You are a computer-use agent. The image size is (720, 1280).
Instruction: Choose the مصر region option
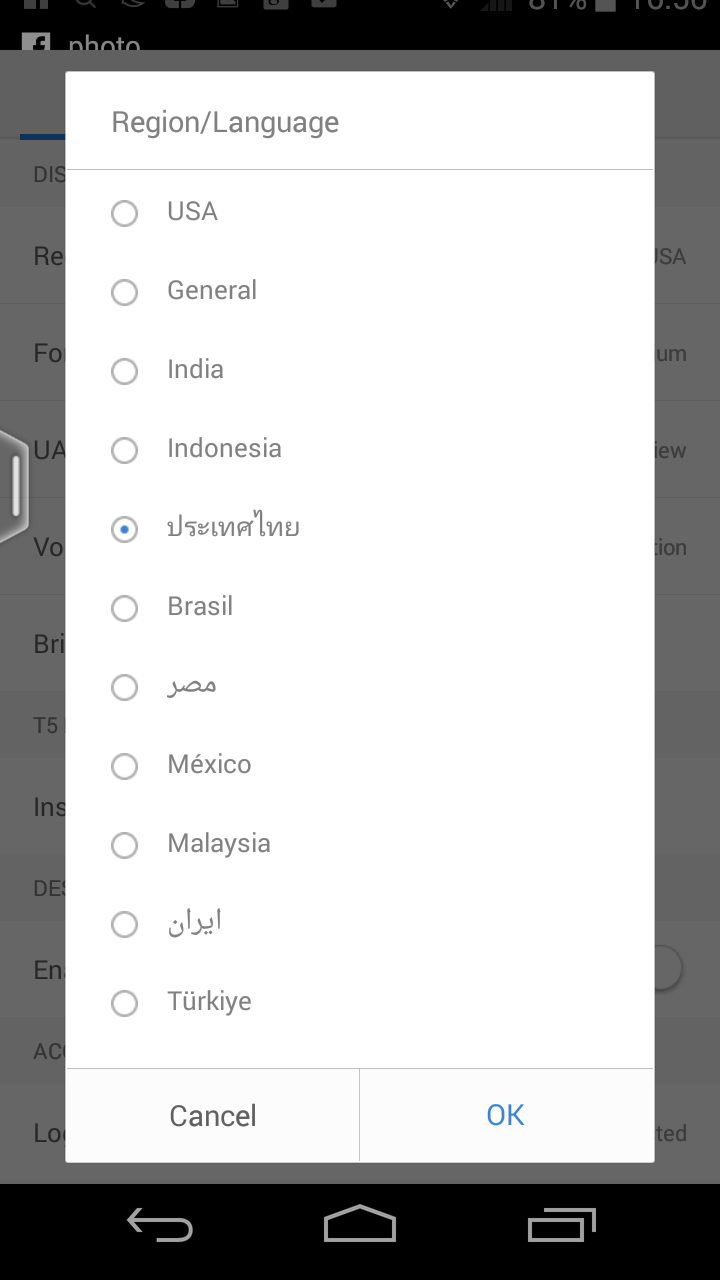[x=360, y=686]
